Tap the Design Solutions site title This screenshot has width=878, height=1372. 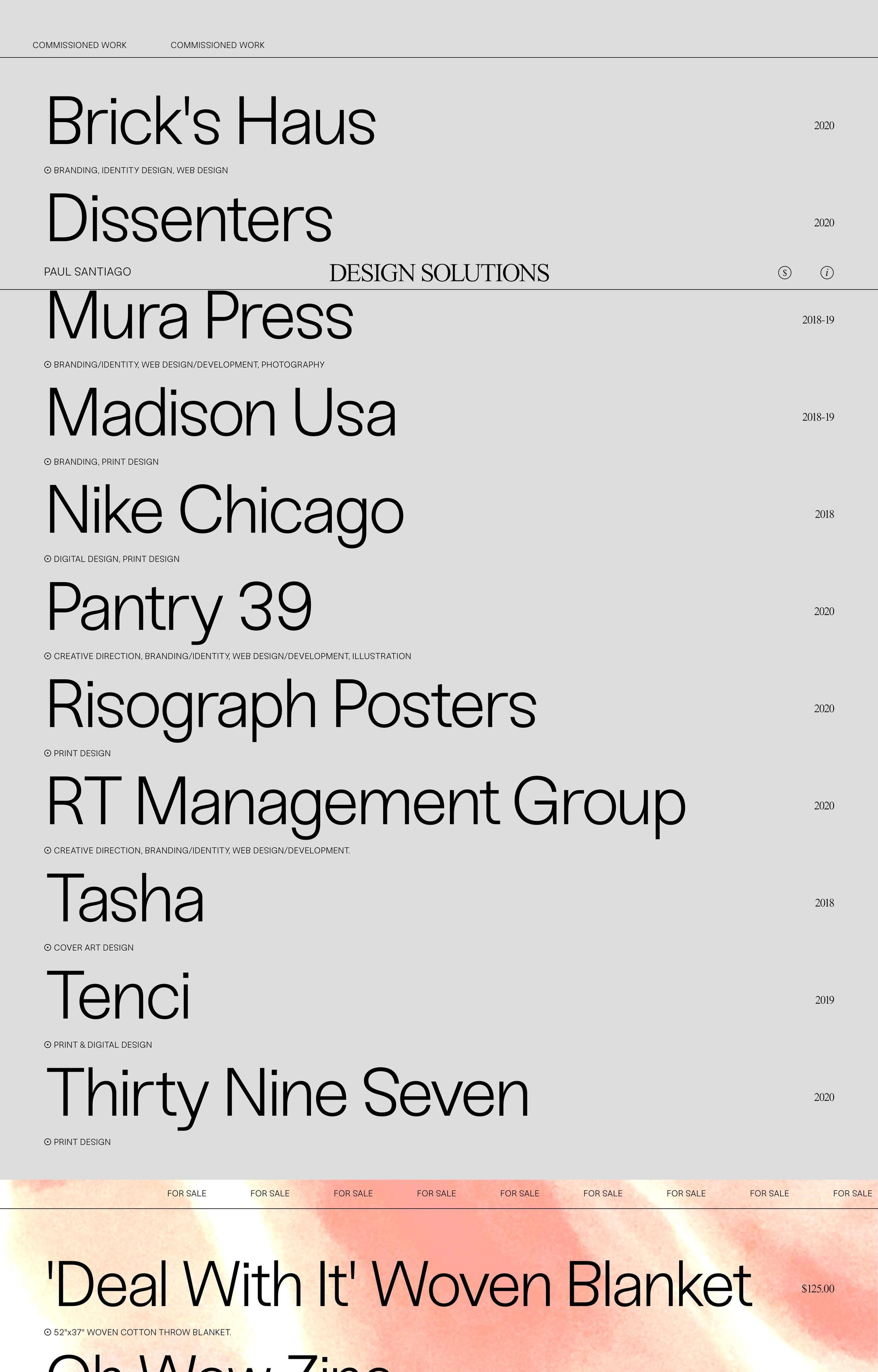coord(439,273)
